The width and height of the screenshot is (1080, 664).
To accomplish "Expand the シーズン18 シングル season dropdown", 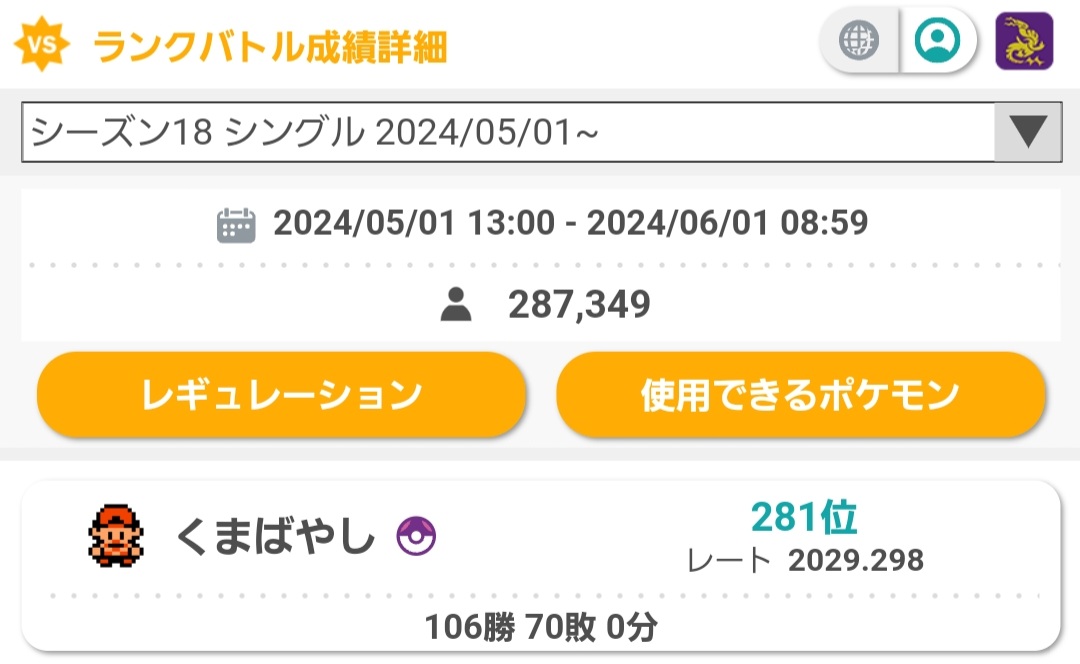I will [x=1027, y=132].
